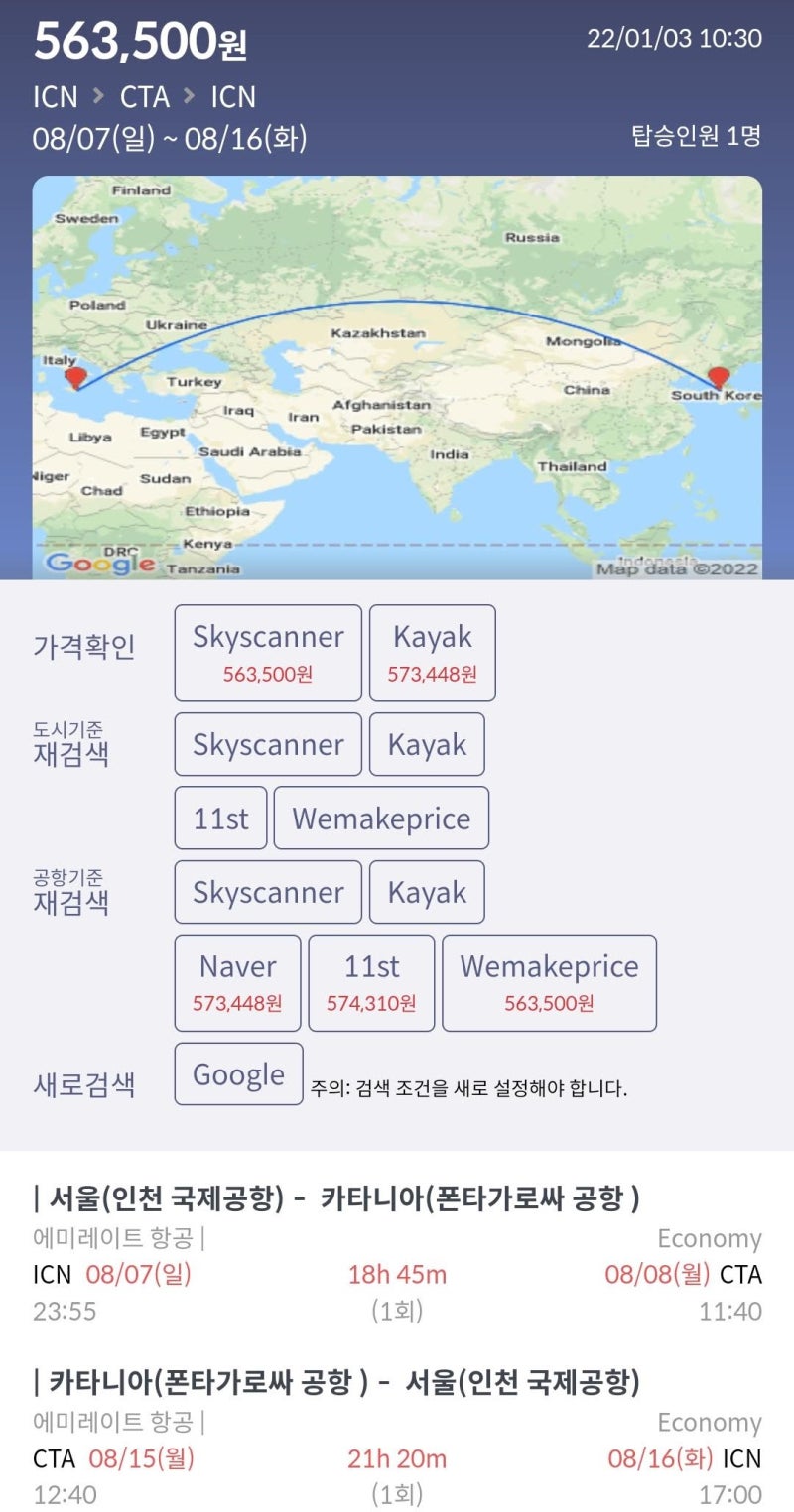Click Skyscanner under 도시기준 재검색

[x=267, y=743]
